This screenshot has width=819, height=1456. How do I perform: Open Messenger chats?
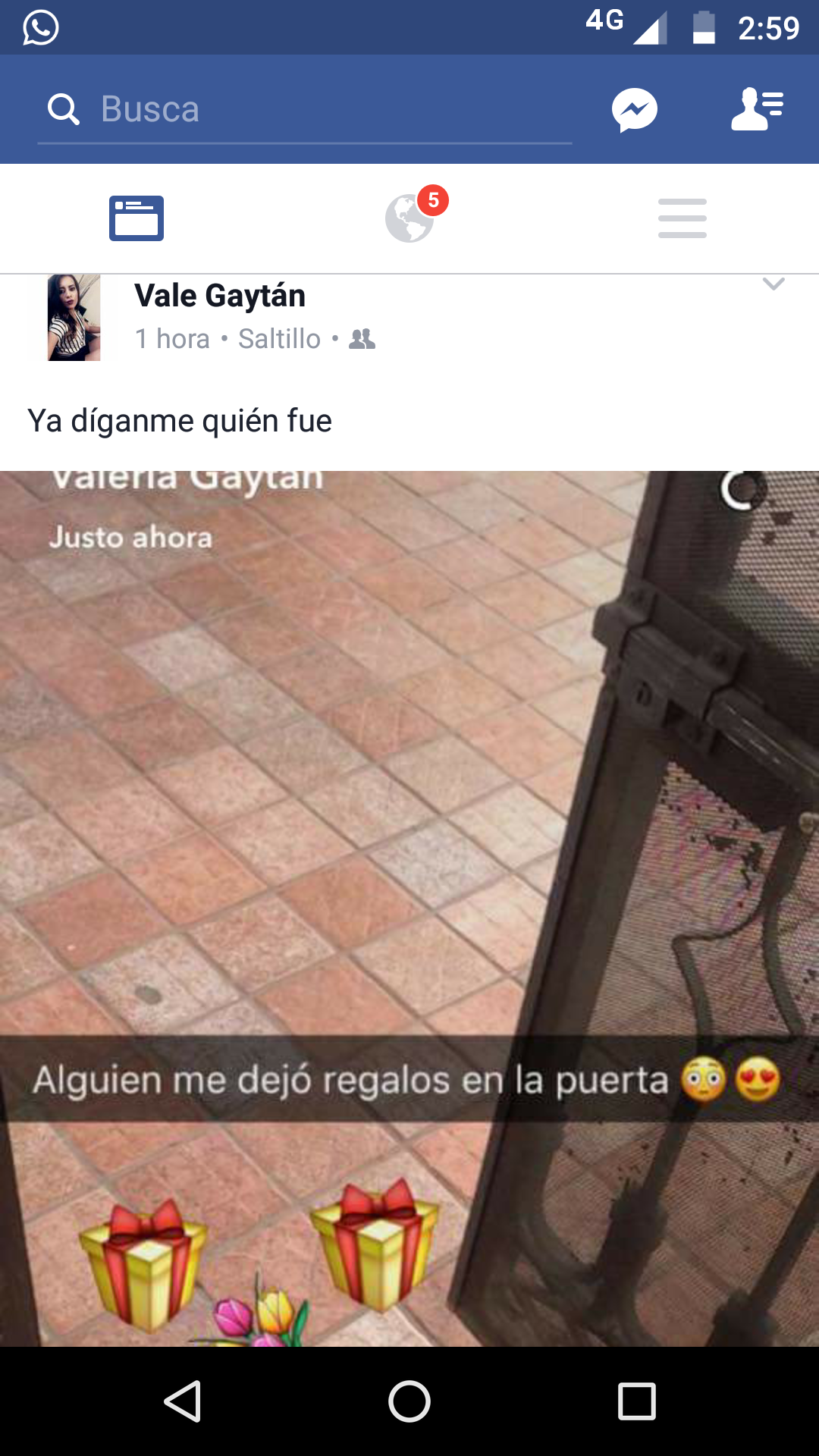[x=635, y=110]
